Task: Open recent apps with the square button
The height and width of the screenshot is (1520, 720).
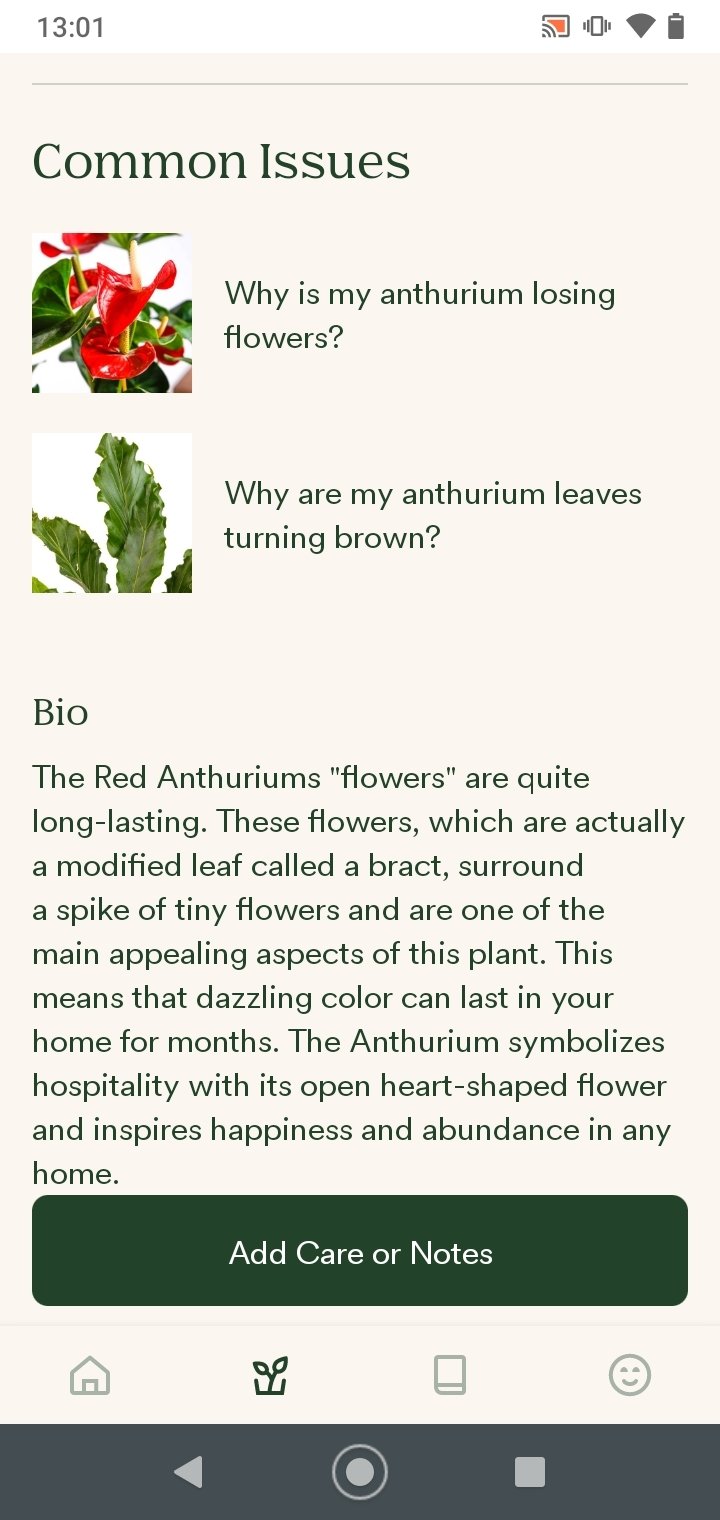Action: click(530, 1471)
